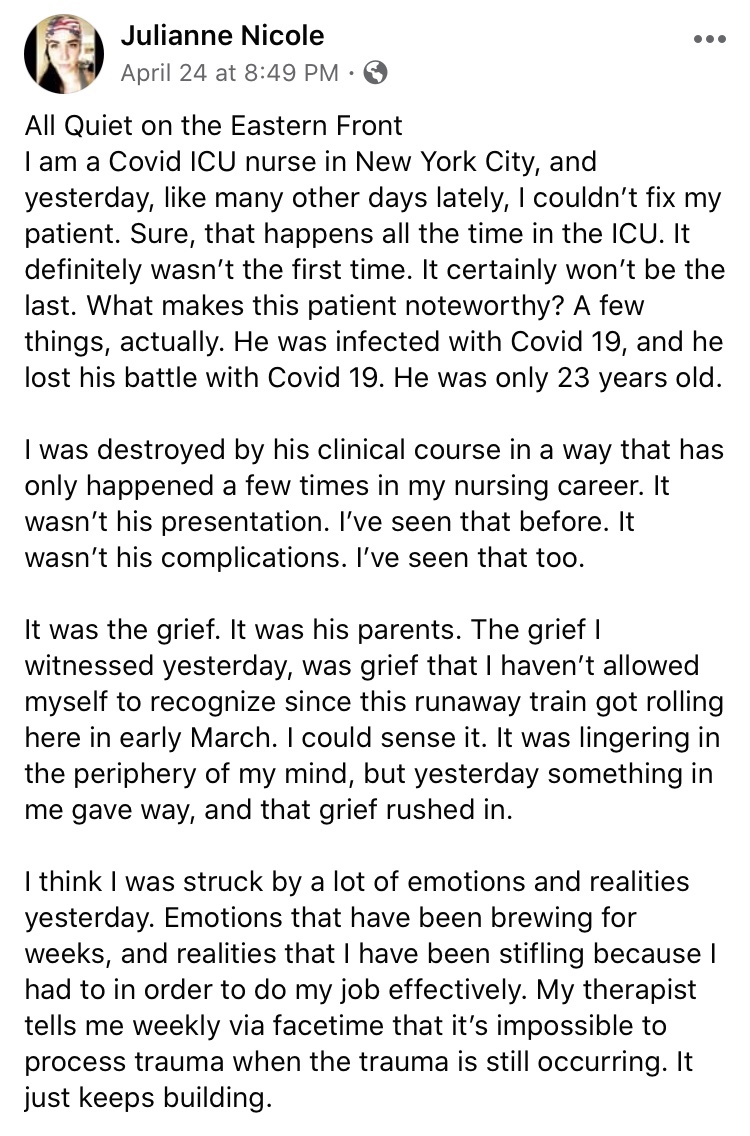Screen dimensions: 750x1136
Task: Open the April 24 post timestamp
Action: tap(229, 72)
